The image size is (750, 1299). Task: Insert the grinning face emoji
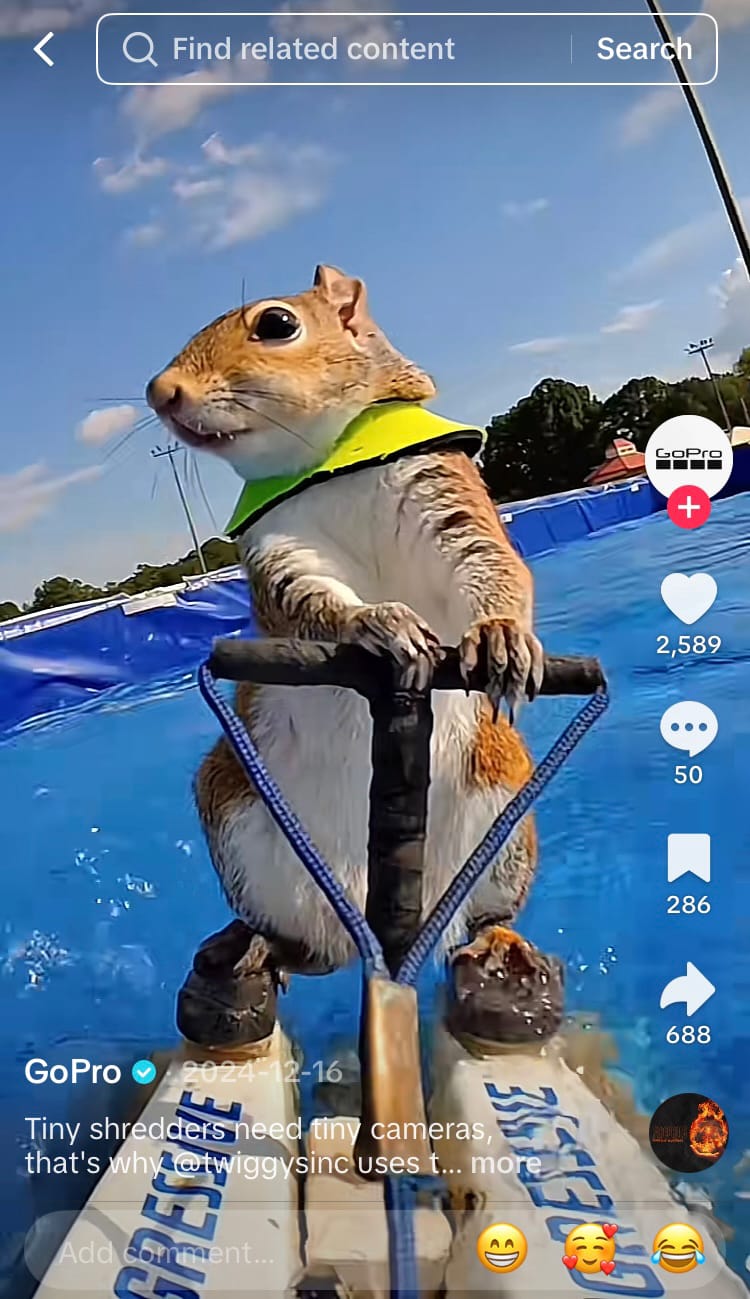(500, 1249)
